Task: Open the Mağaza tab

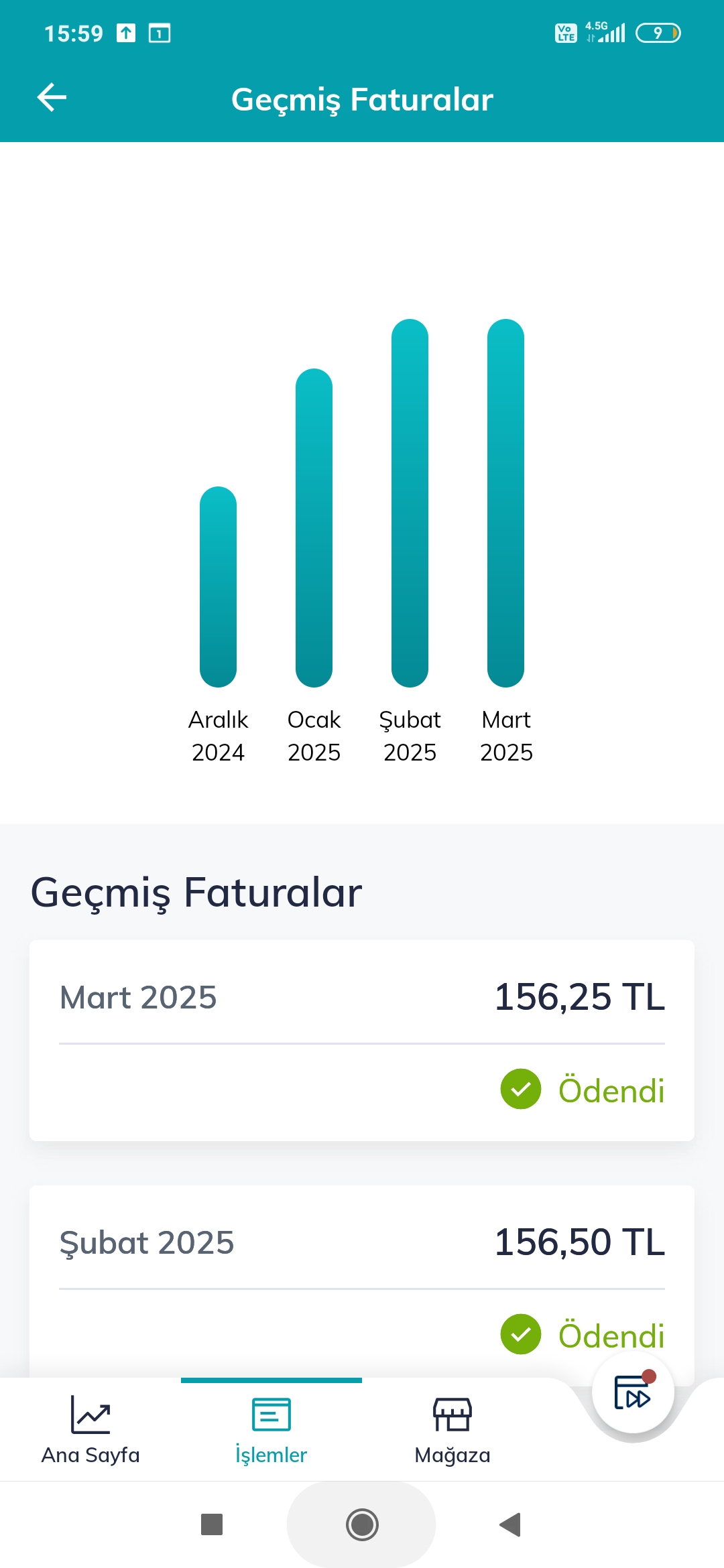Action: tap(452, 1430)
